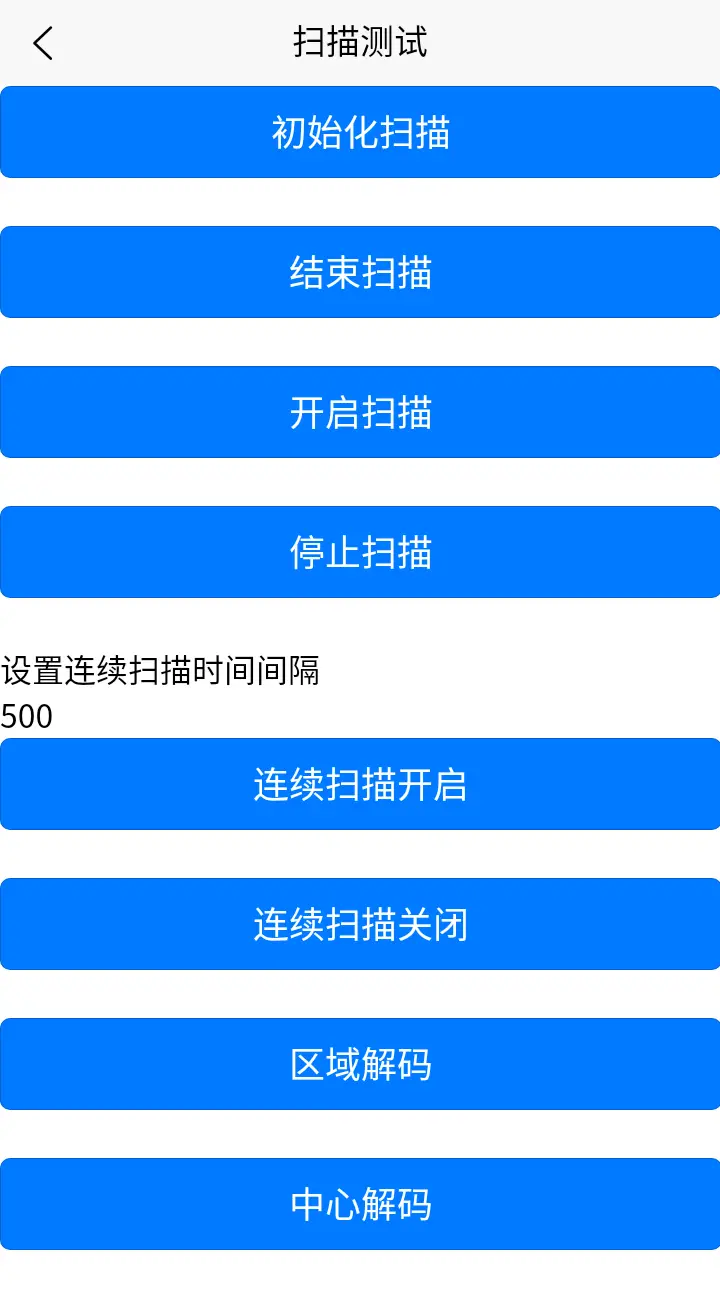720x1292 pixels.
Task: Enable continuous scan via 连续扫描开启
Action: 360,784
